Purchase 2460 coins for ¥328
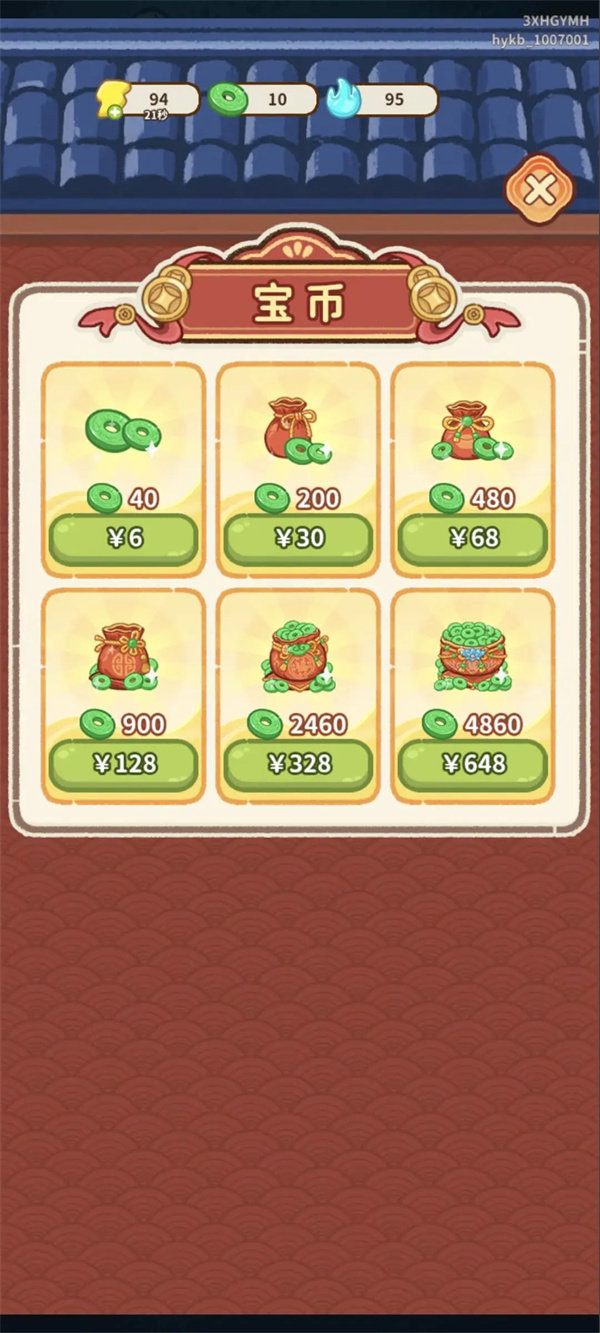Viewport: 600px width, 1333px height. tap(298, 765)
